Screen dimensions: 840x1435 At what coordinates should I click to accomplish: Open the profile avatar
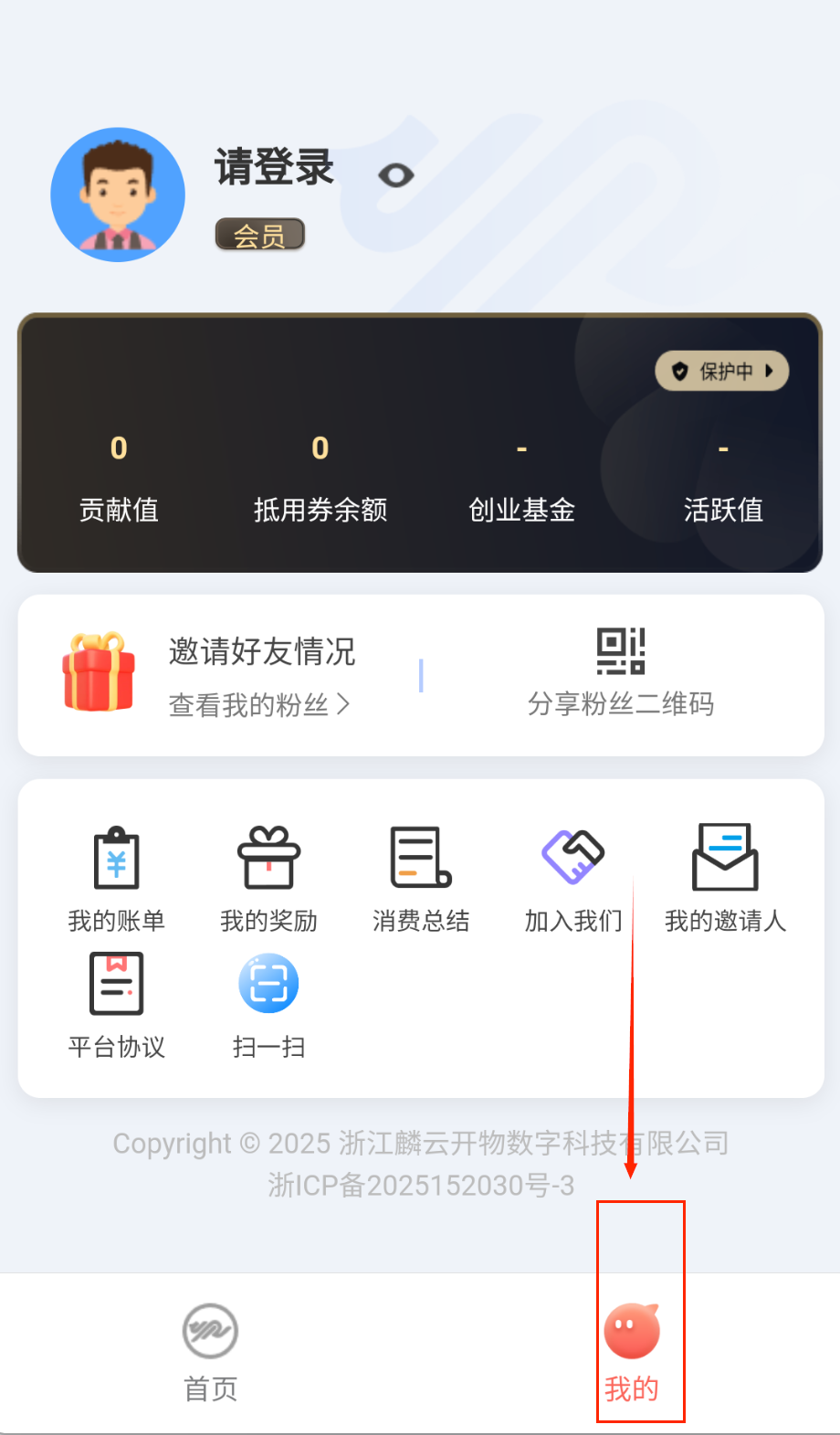(118, 195)
